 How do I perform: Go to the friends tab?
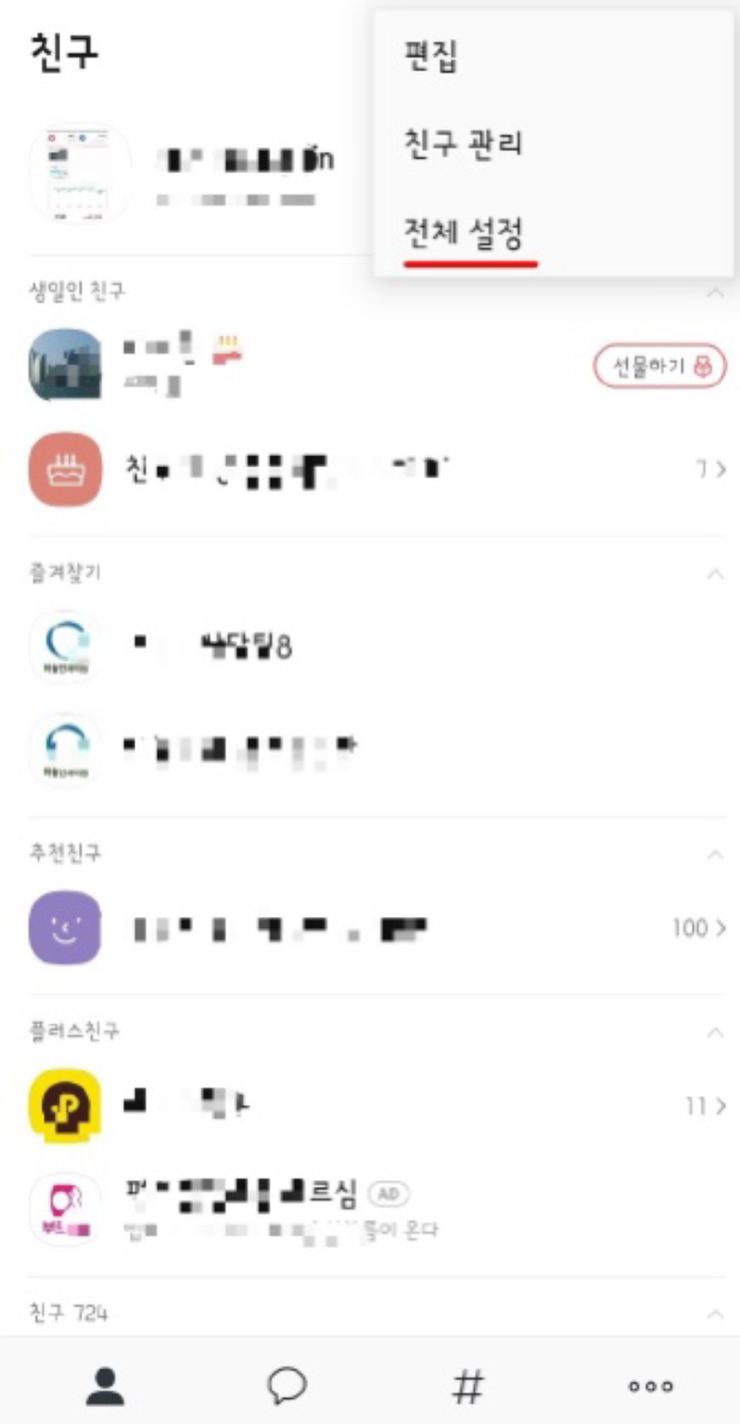click(x=104, y=1386)
